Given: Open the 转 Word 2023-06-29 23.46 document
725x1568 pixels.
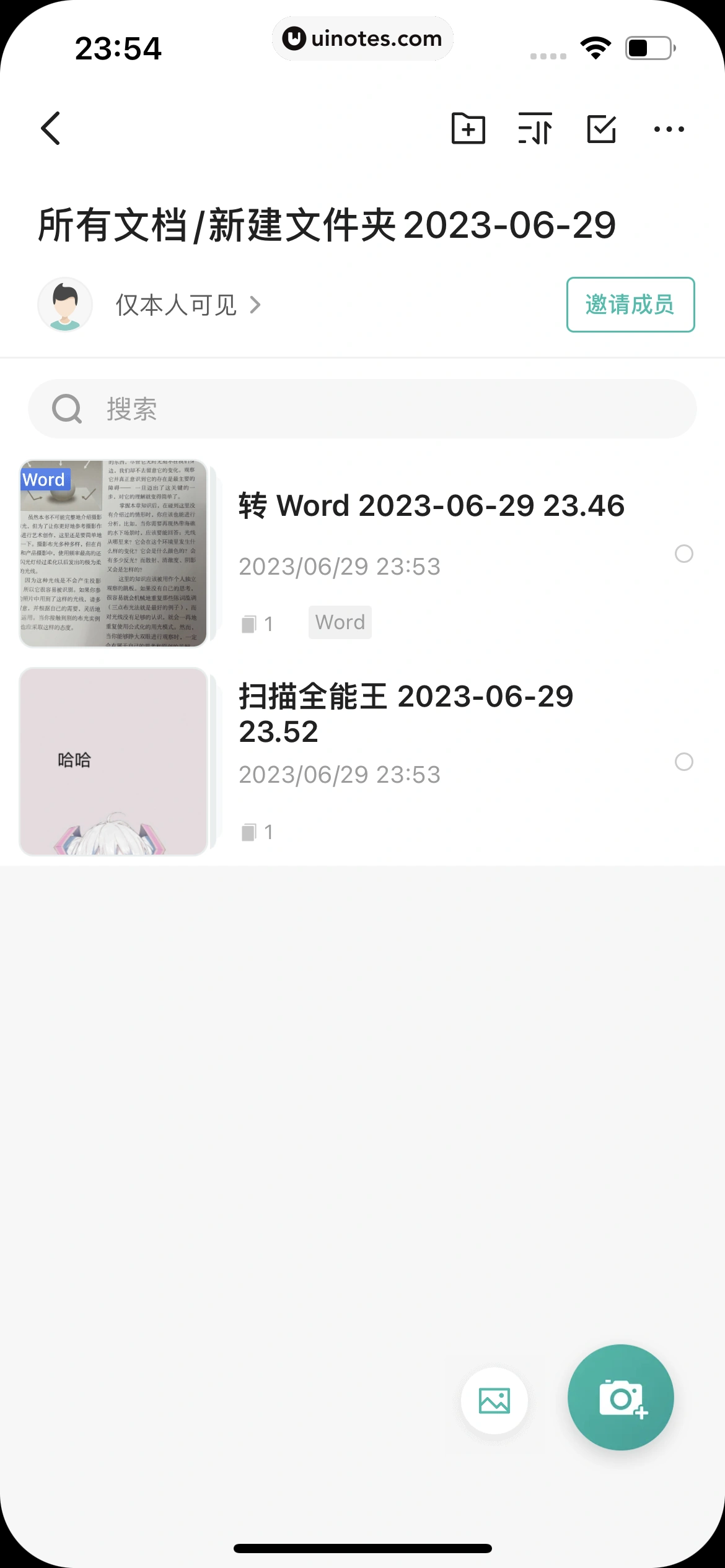Looking at the screenshot, I should click(x=431, y=505).
